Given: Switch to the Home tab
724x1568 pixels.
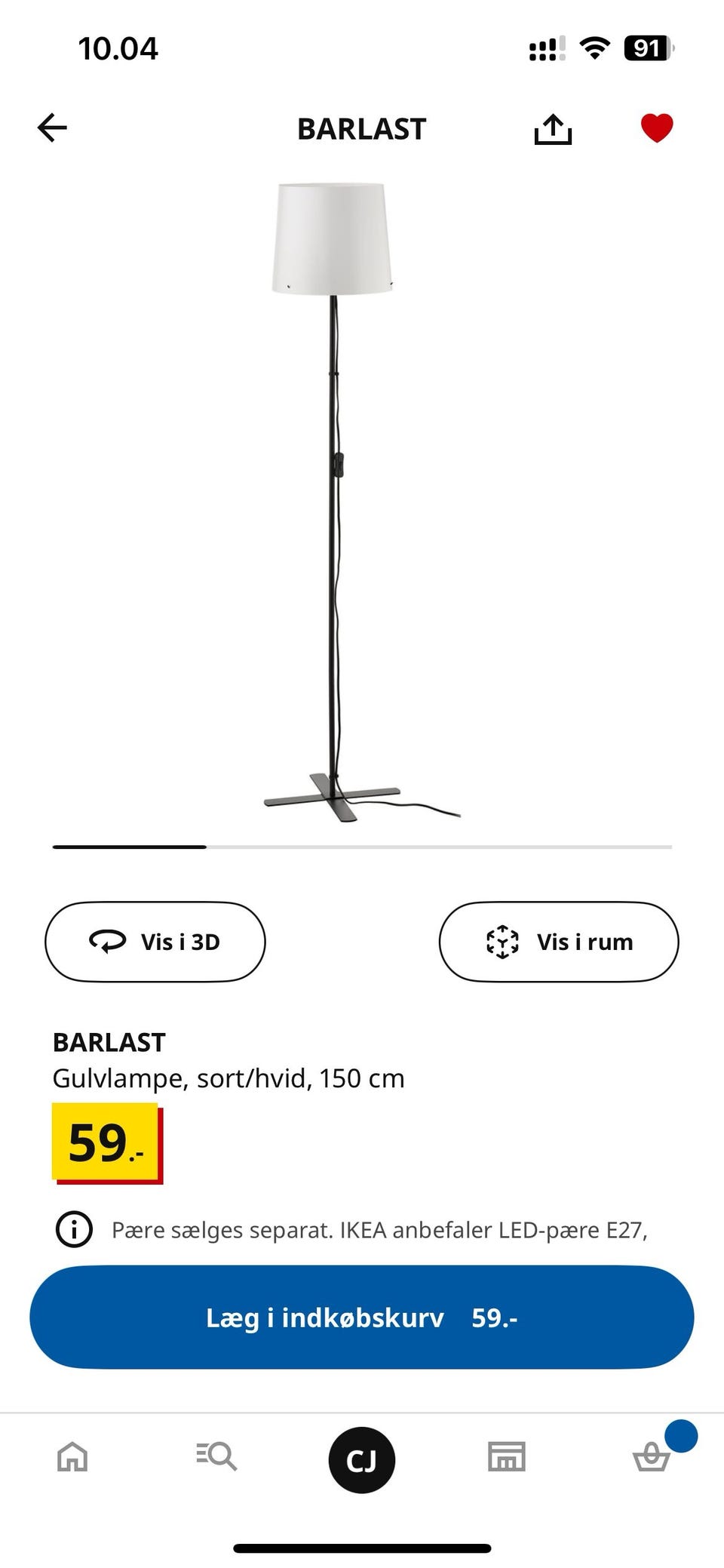Looking at the screenshot, I should pyautogui.click(x=72, y=1456).
